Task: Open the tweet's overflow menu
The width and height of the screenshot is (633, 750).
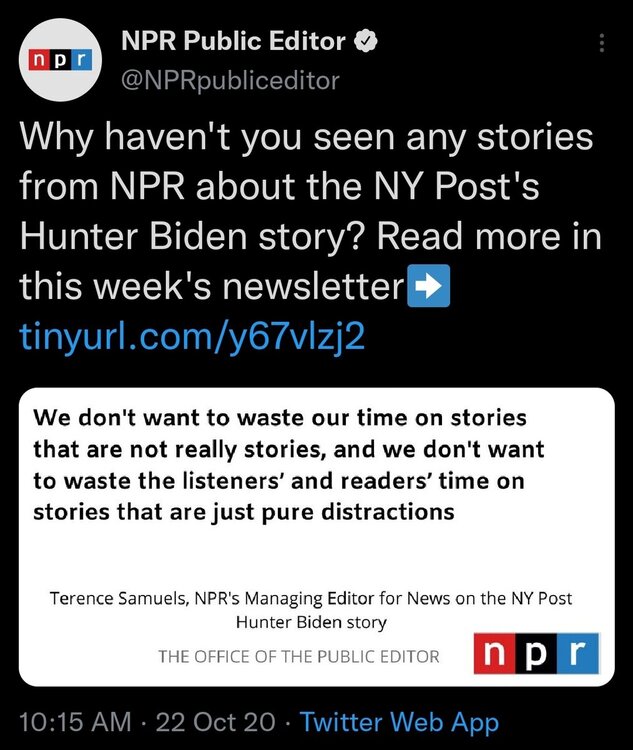Action: click(x=601, y=43)
